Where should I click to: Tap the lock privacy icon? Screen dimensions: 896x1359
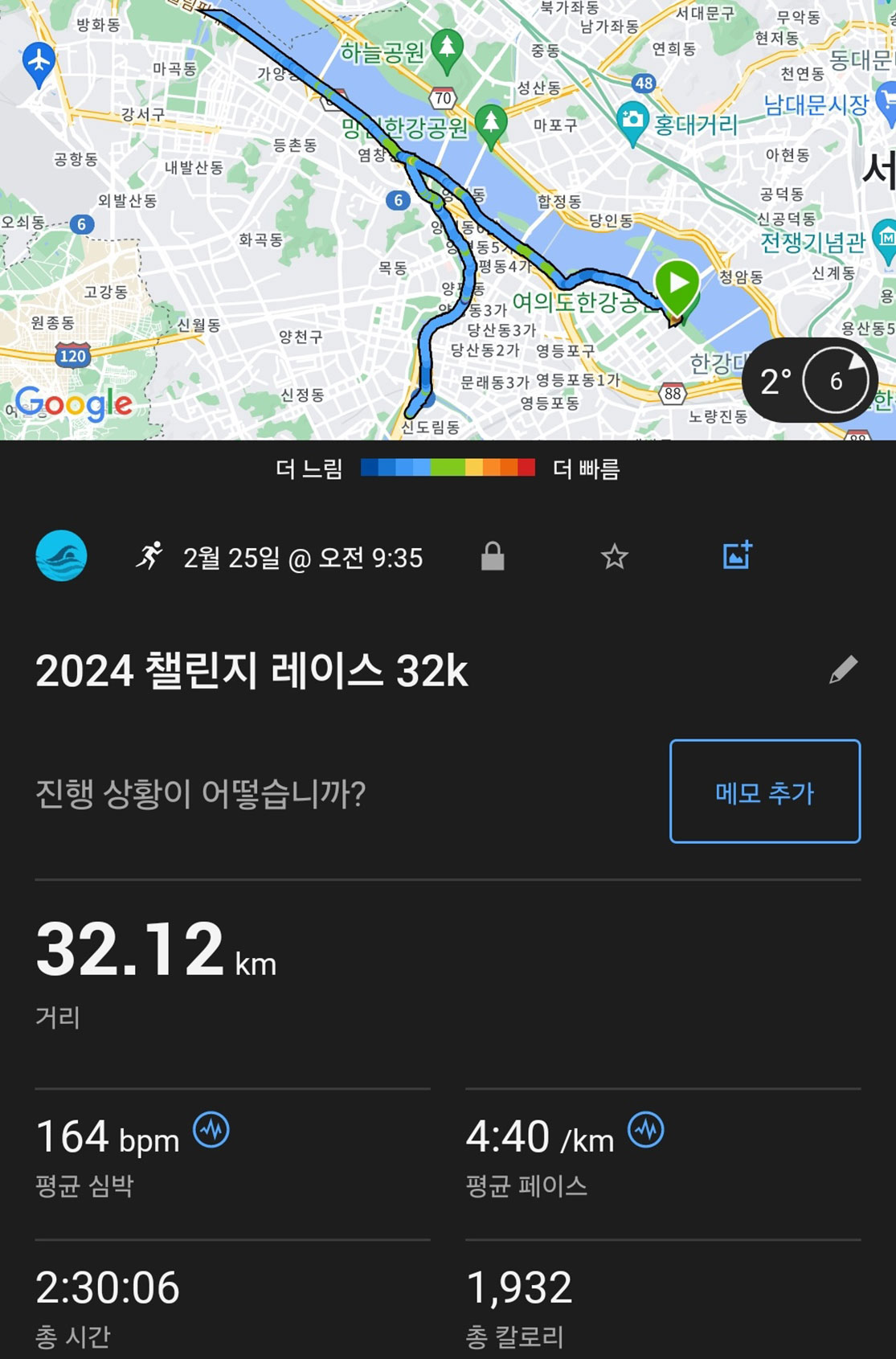pos(493,556)
